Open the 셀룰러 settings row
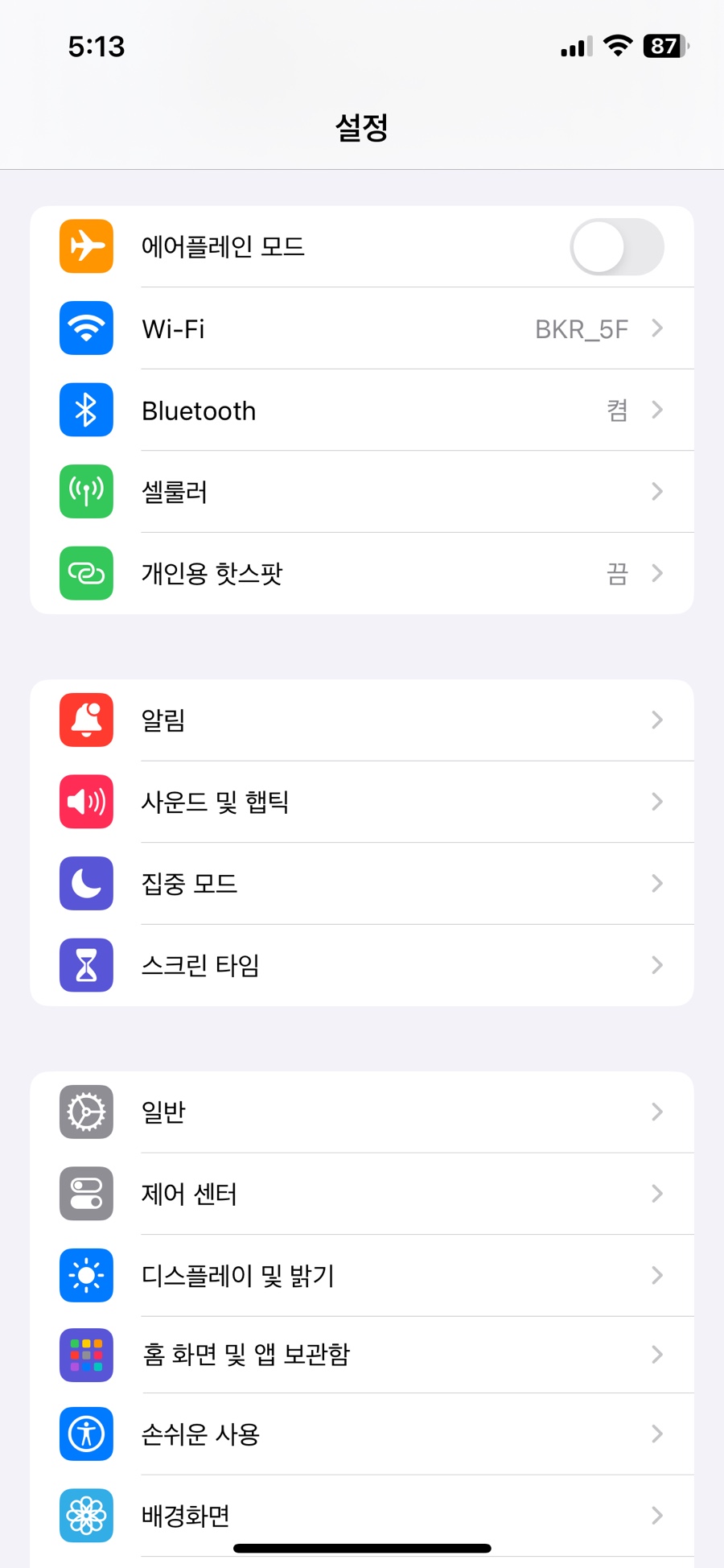The width and height of the screenshot is (724, 1568). (x=362, y=492)
